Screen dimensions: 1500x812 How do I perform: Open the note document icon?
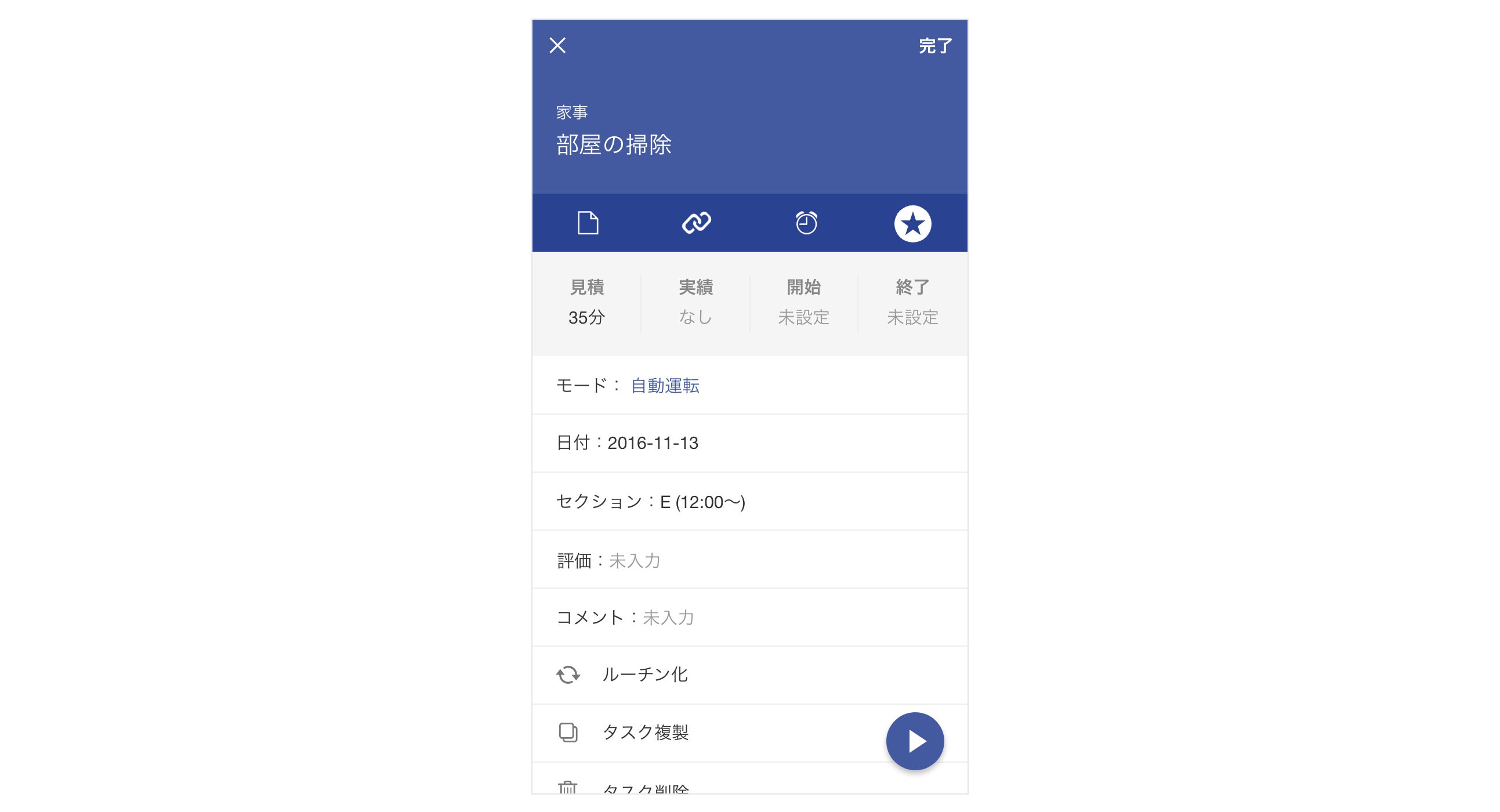pyautogui.click(x=588, y=223)
